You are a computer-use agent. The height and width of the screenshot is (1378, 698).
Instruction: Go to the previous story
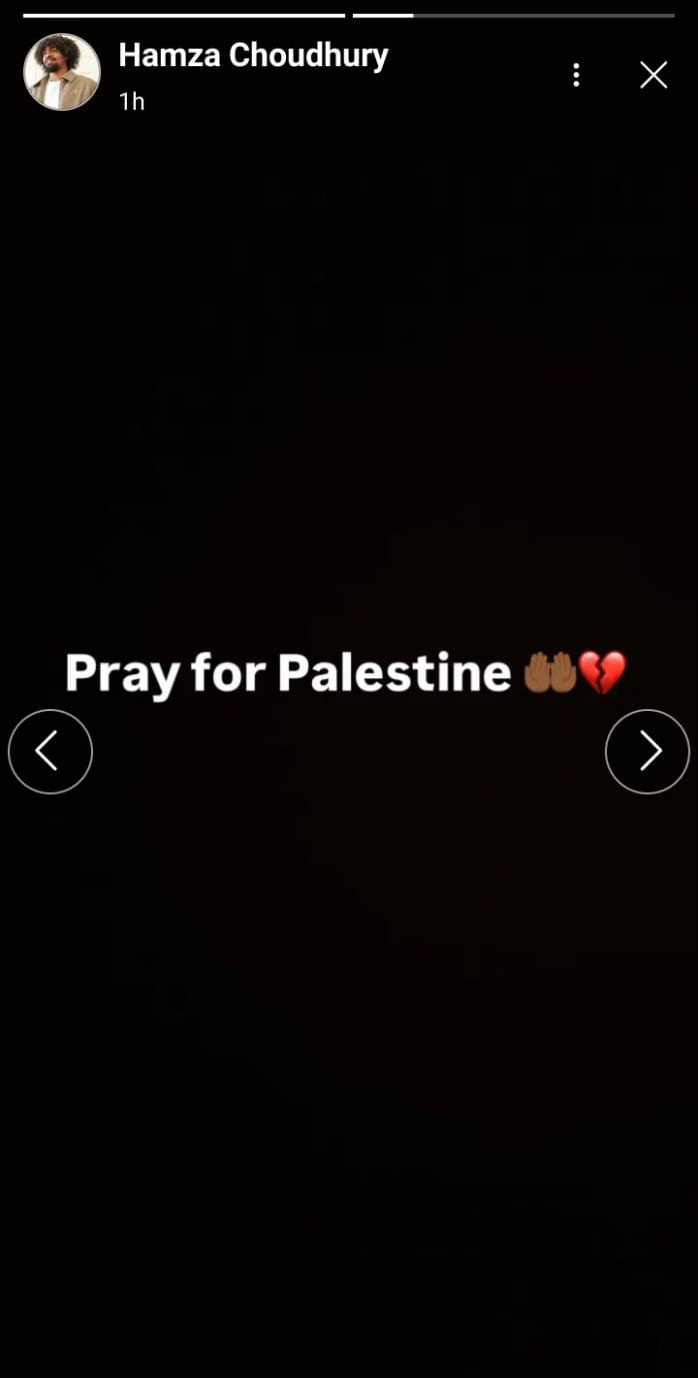pyautogui.click(x=50, y=751)
